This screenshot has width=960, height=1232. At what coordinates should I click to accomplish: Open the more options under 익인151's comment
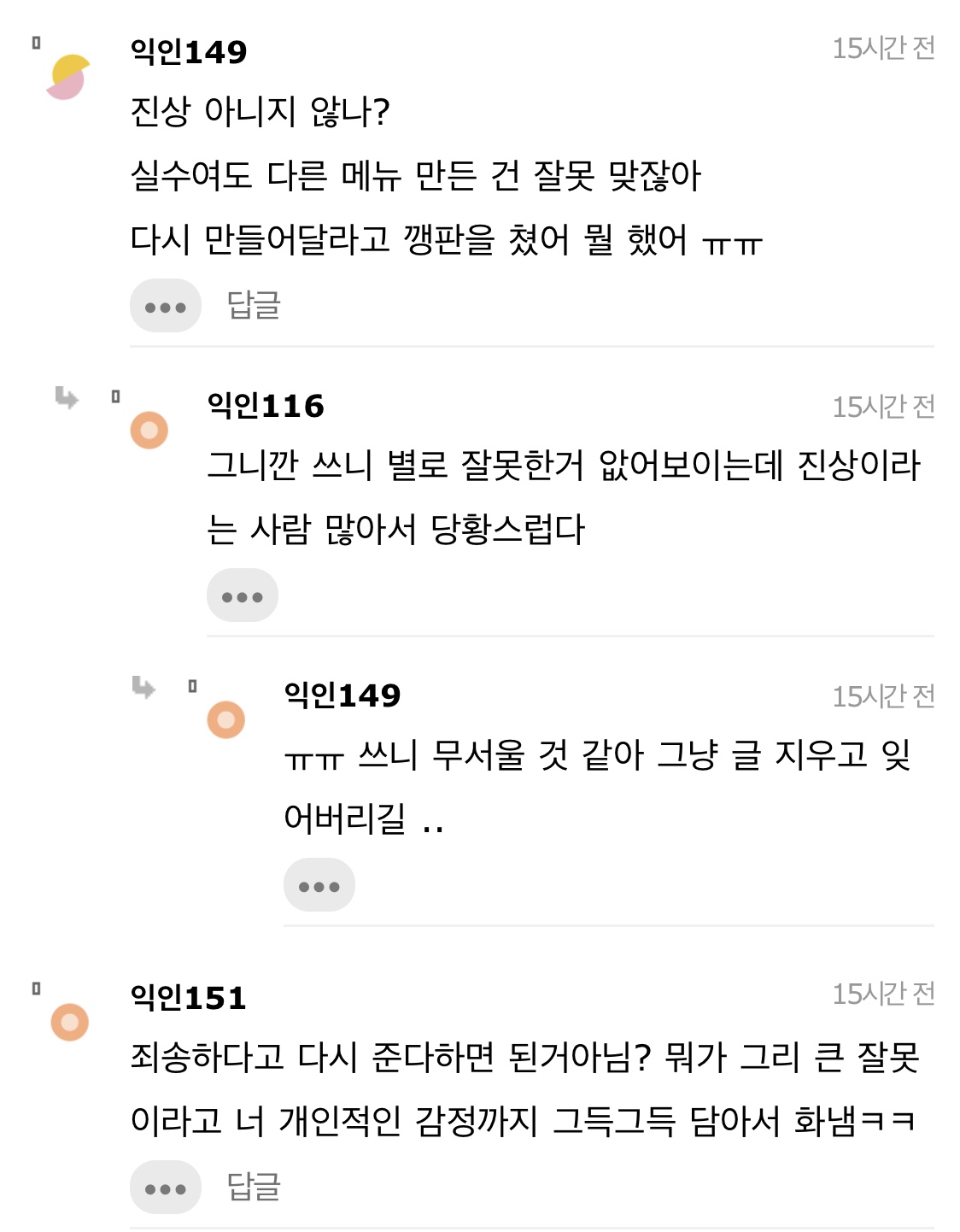[x=165, y=1188]
